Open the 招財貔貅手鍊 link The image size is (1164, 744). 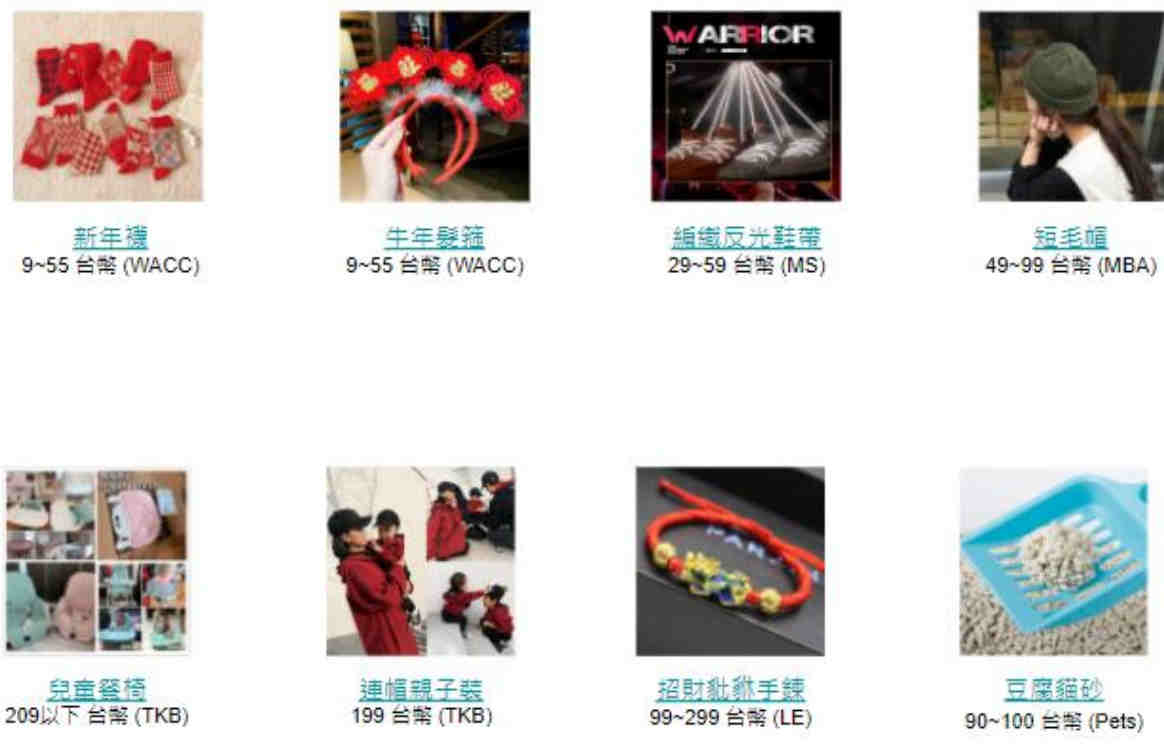[x=730, y=690]
